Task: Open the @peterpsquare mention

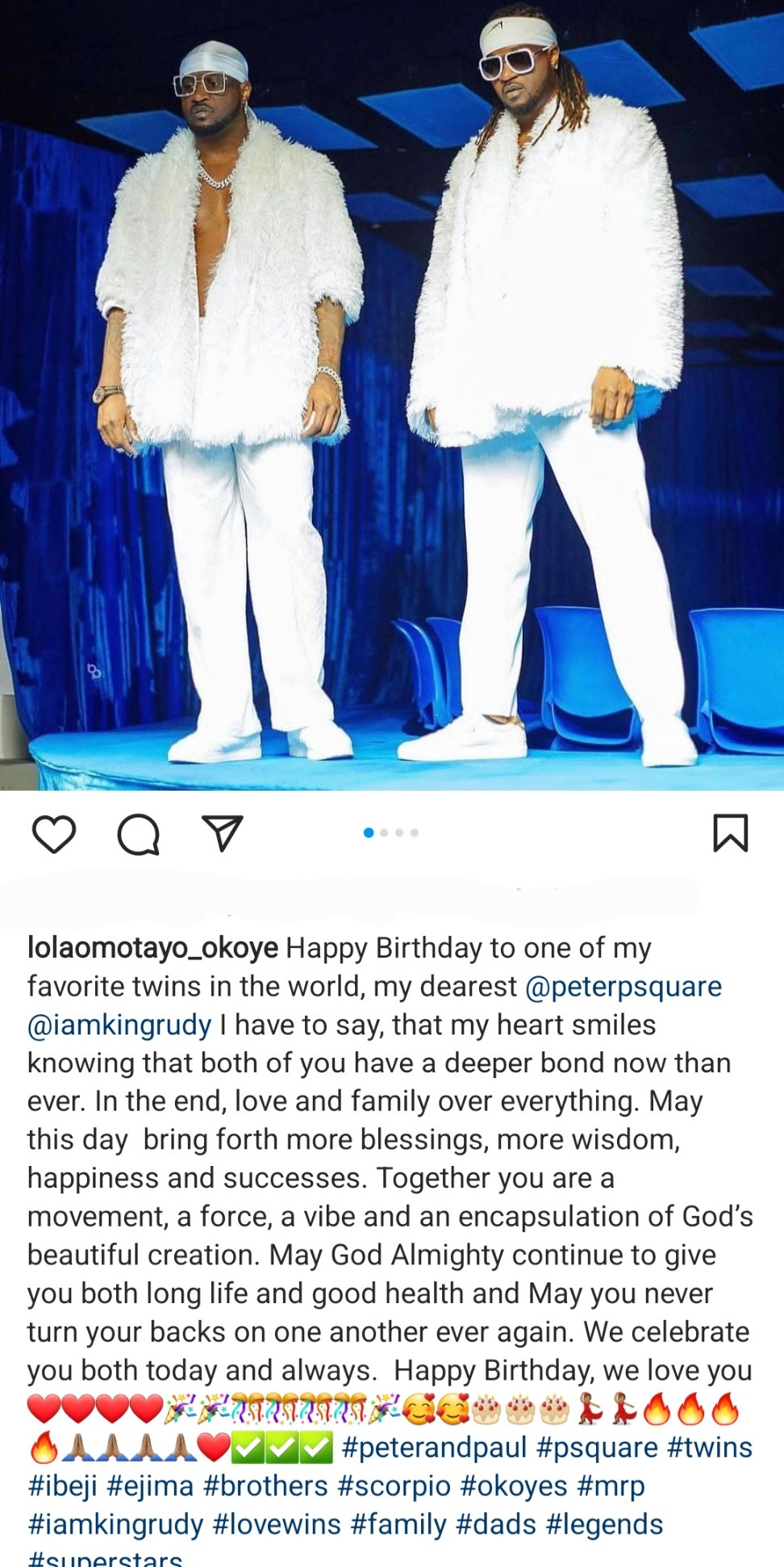Action: pyautogui.click(x=623, y=986)
